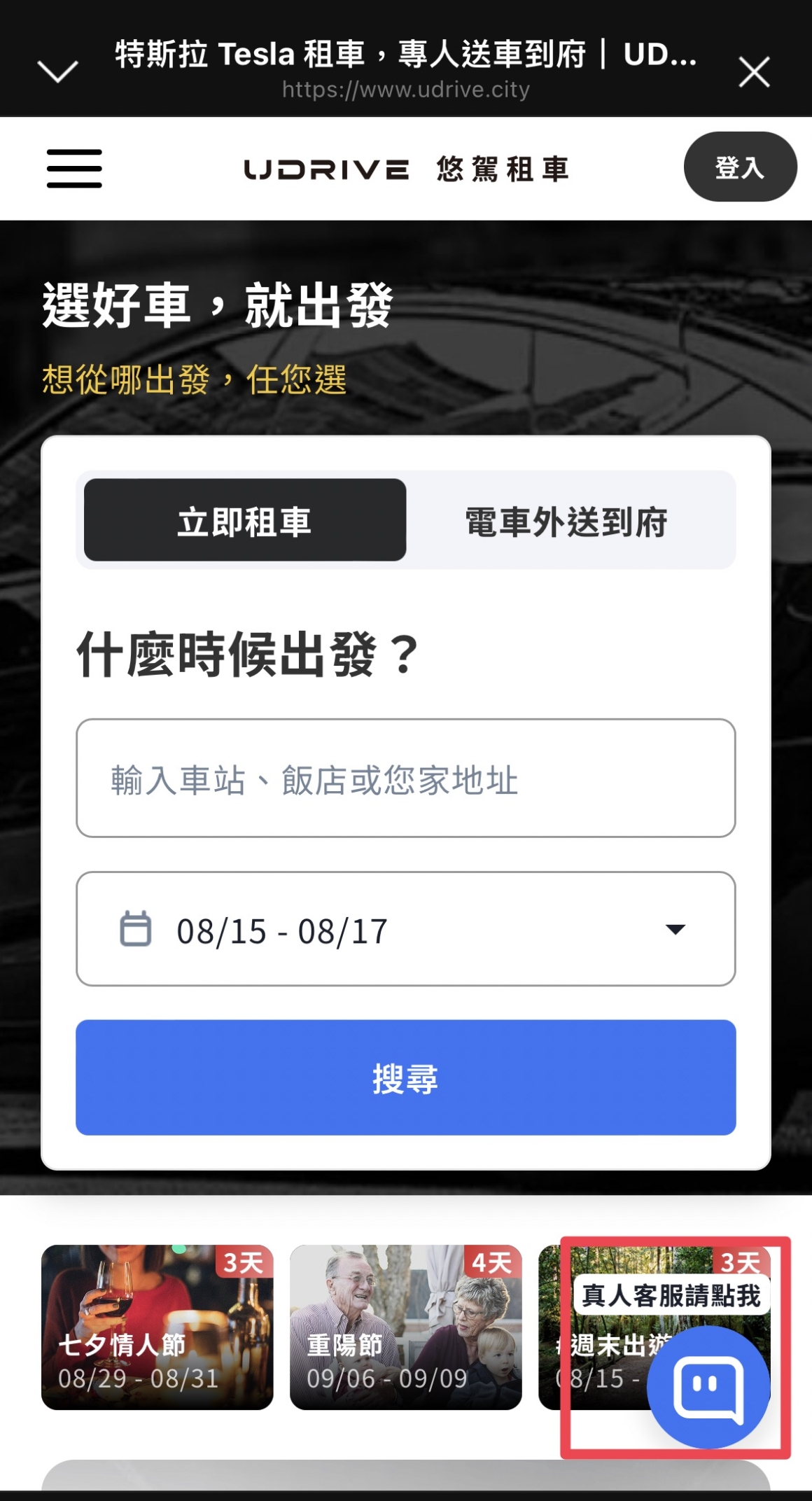Switch to the 電車外送到府 tab
Image resolution: width=812 pixels, height=1501 pixels.
tap(567, 522)
